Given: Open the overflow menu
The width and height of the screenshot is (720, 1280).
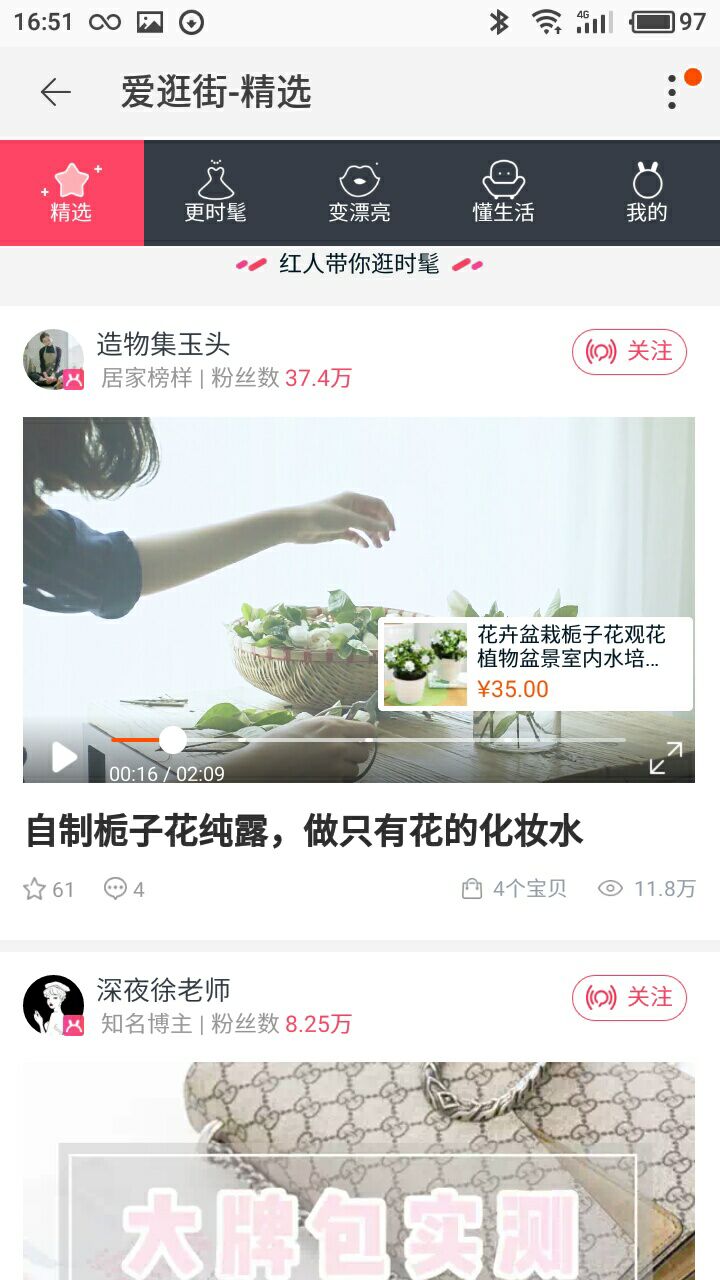Looking at the screenshot, I should click(x=672, y=92).
